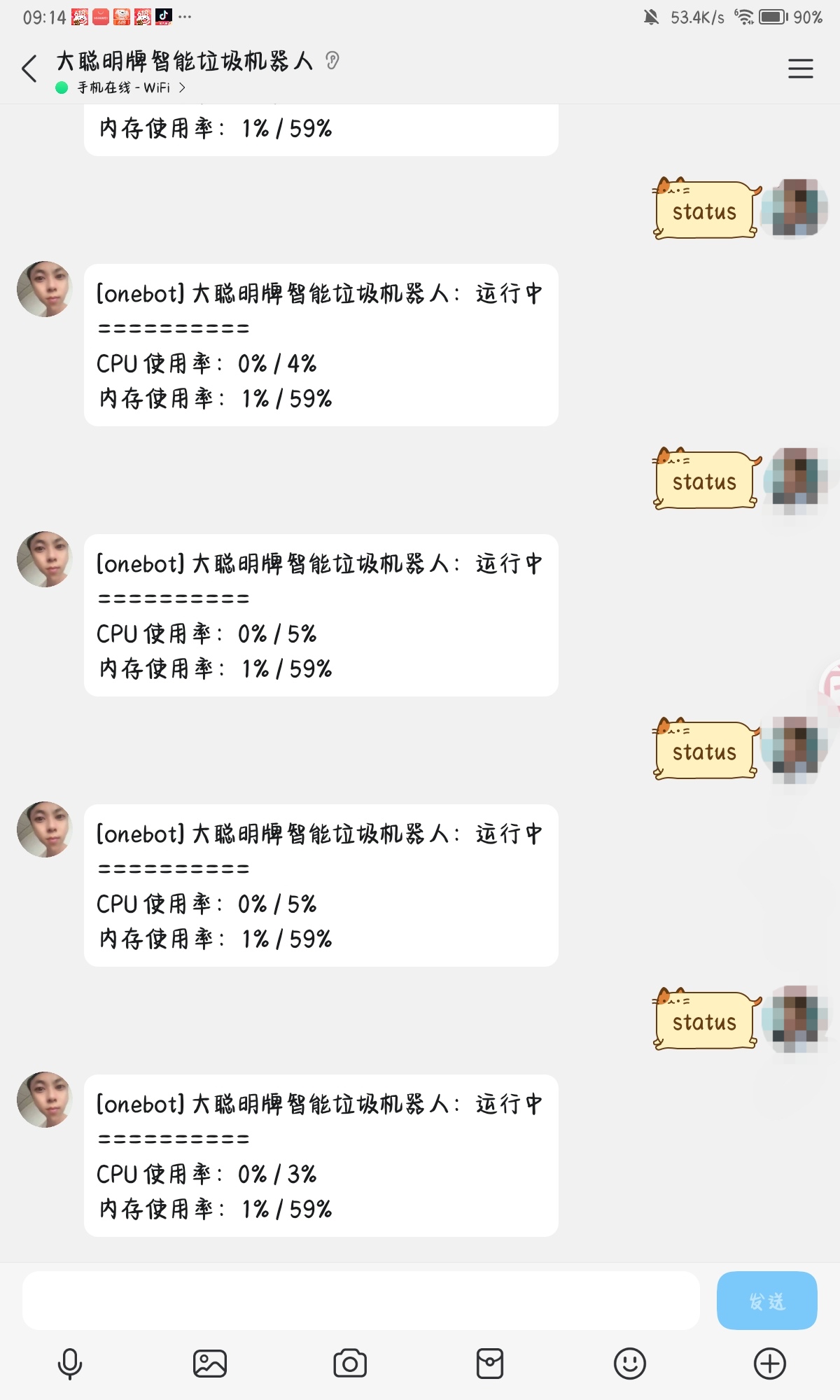This screenshot has width=840, height=1400.
Task: Start voice input with the microphone icon
Action: pyautogui.click(x=70, y=1364)
